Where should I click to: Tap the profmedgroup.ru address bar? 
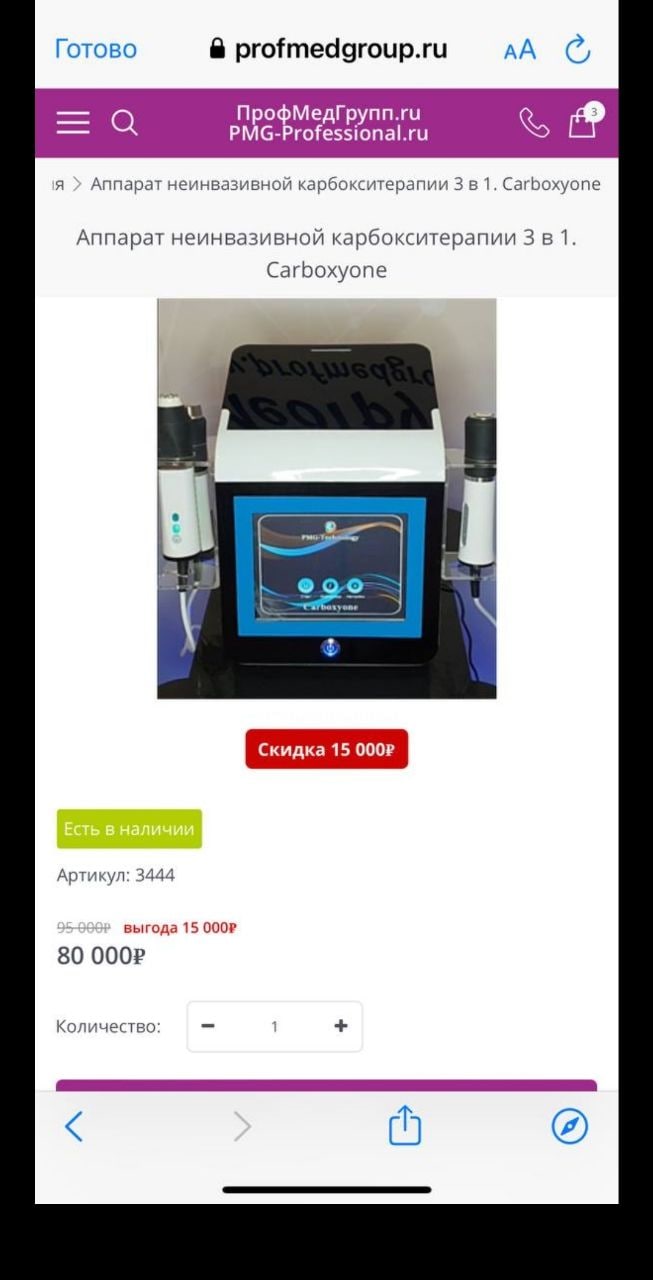pos(328,49)
